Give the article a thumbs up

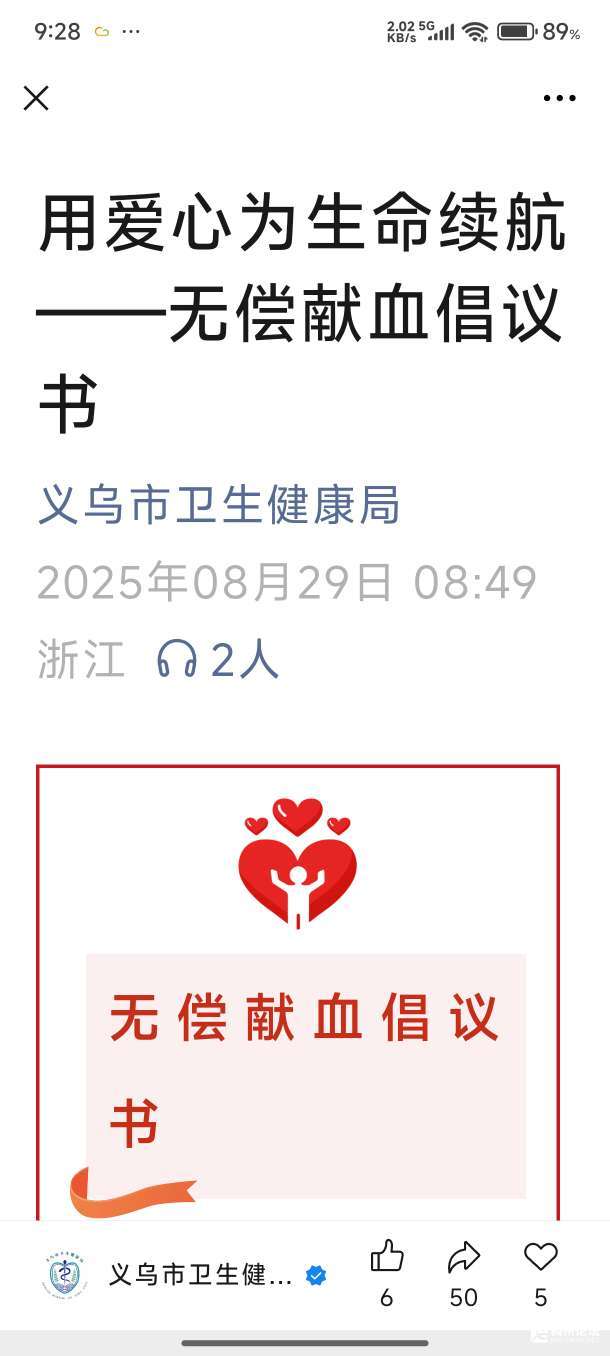pyautogui.click(x=387, y=1257)
